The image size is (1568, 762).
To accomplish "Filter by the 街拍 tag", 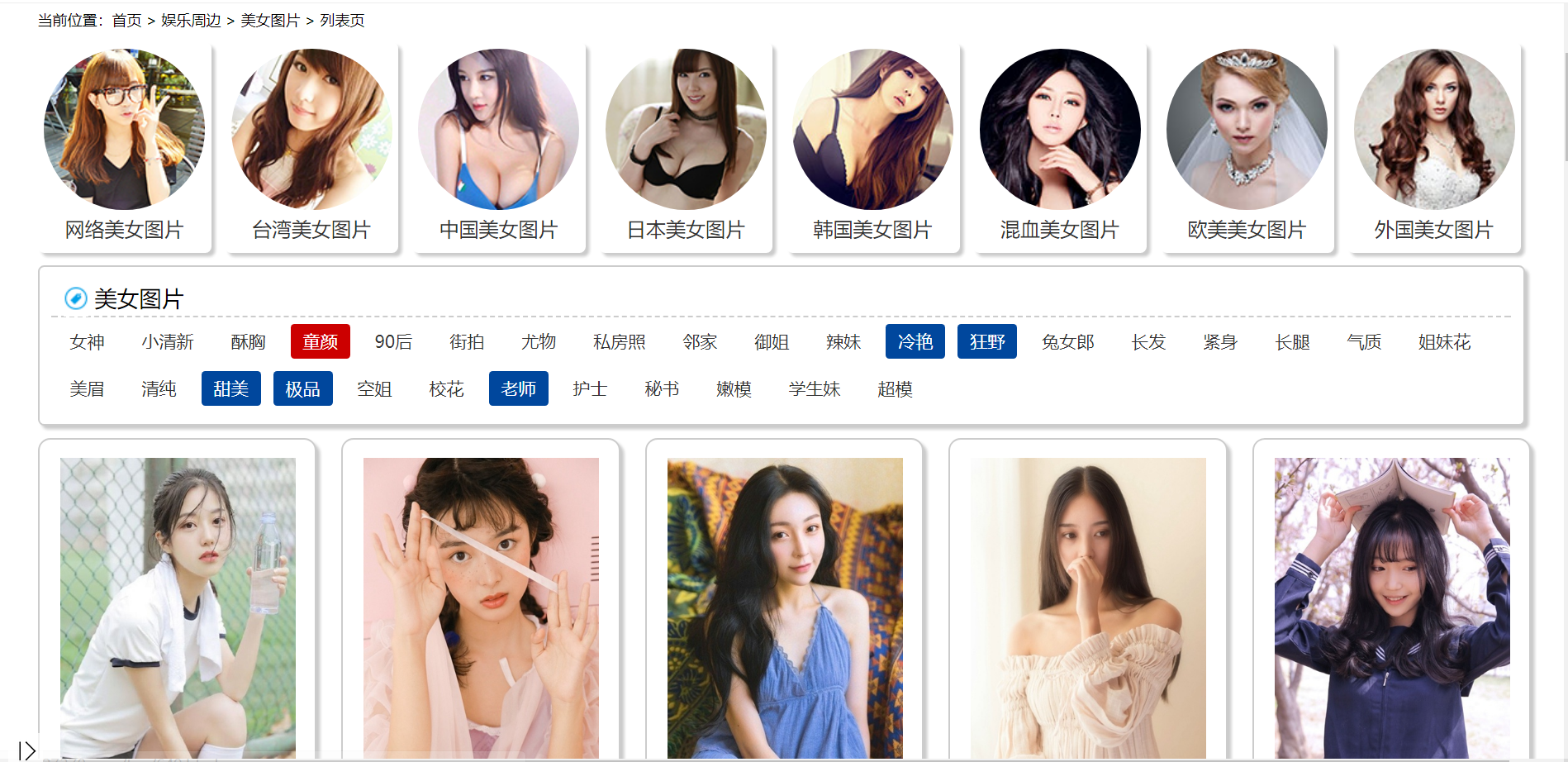I will point(467,342).
